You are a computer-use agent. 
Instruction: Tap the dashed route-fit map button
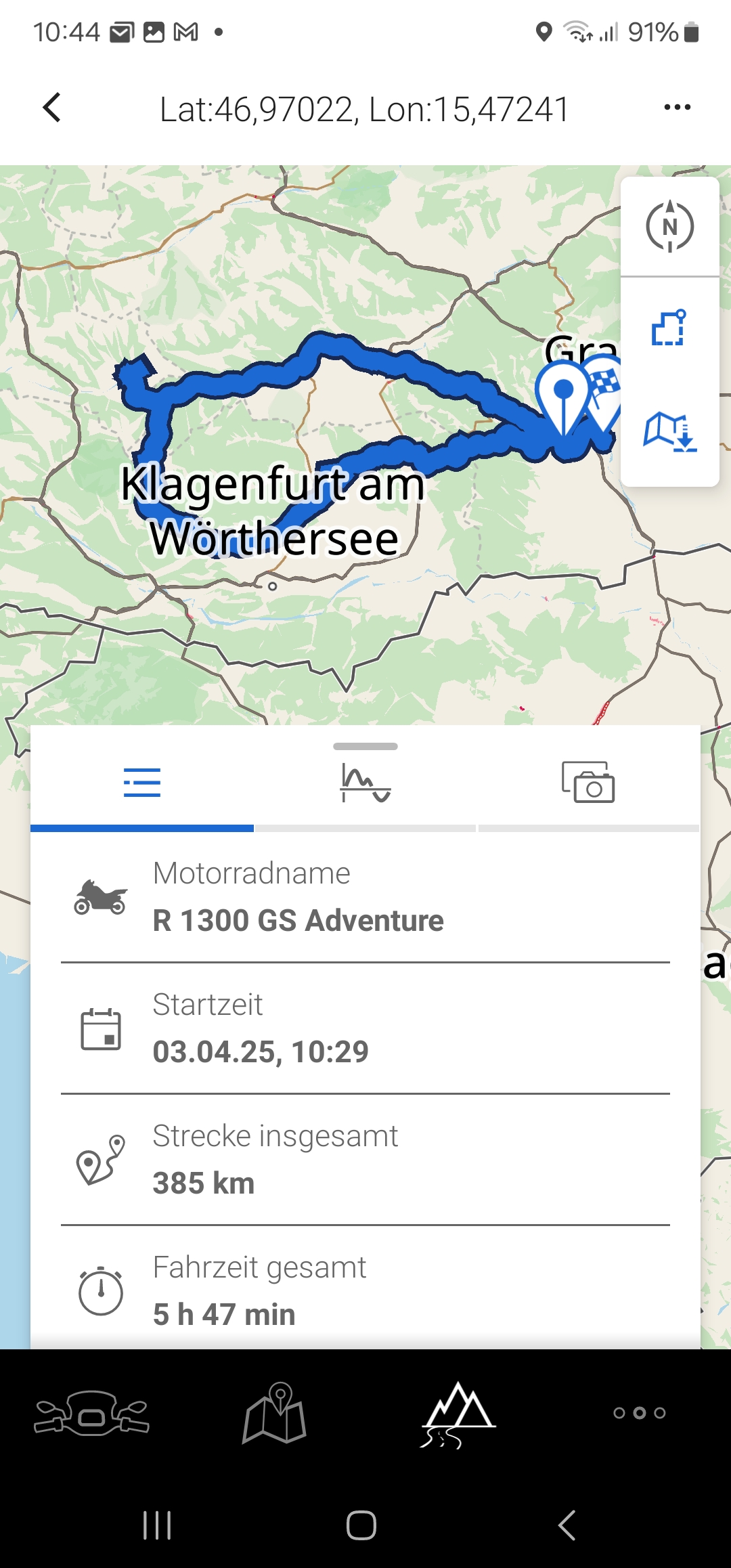(669, 328)
